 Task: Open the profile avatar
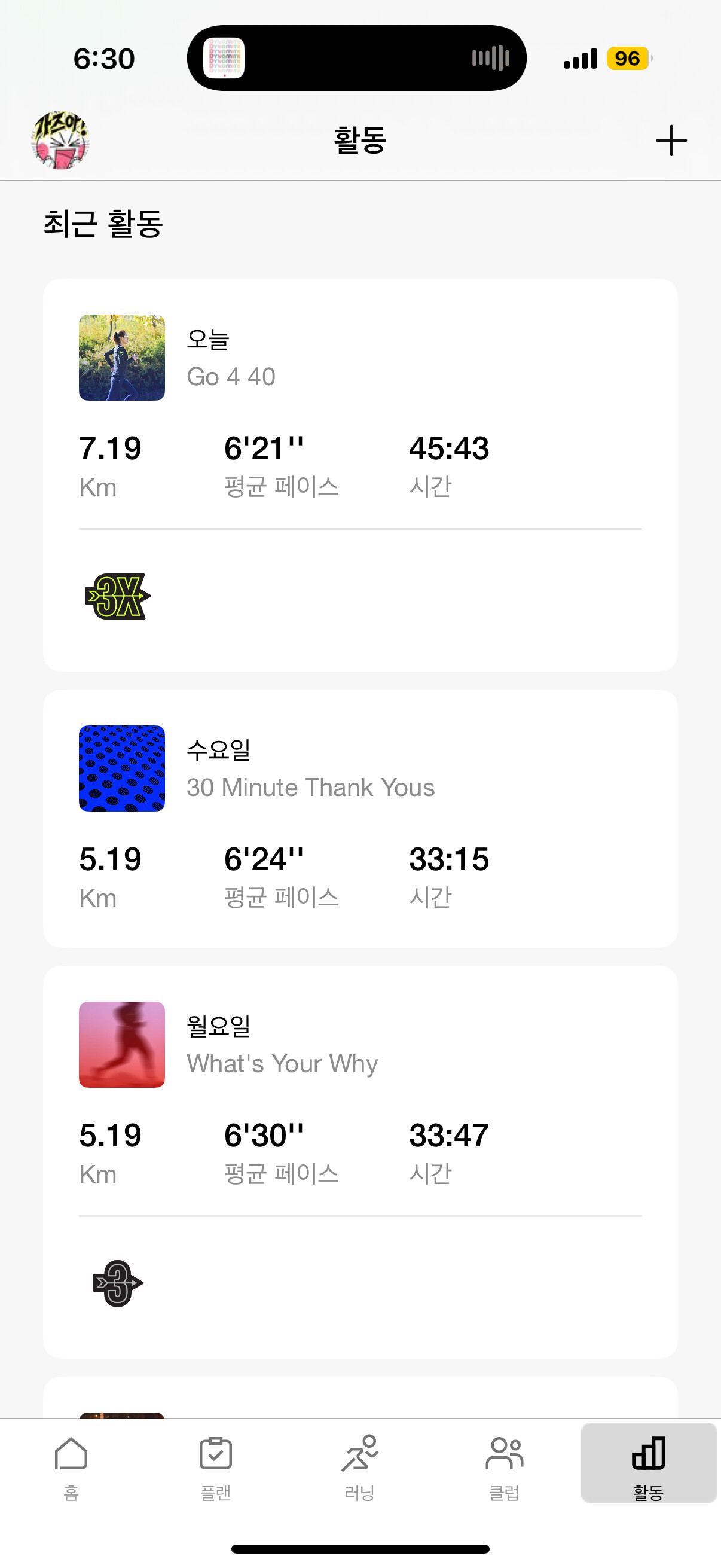pos(60,141)
